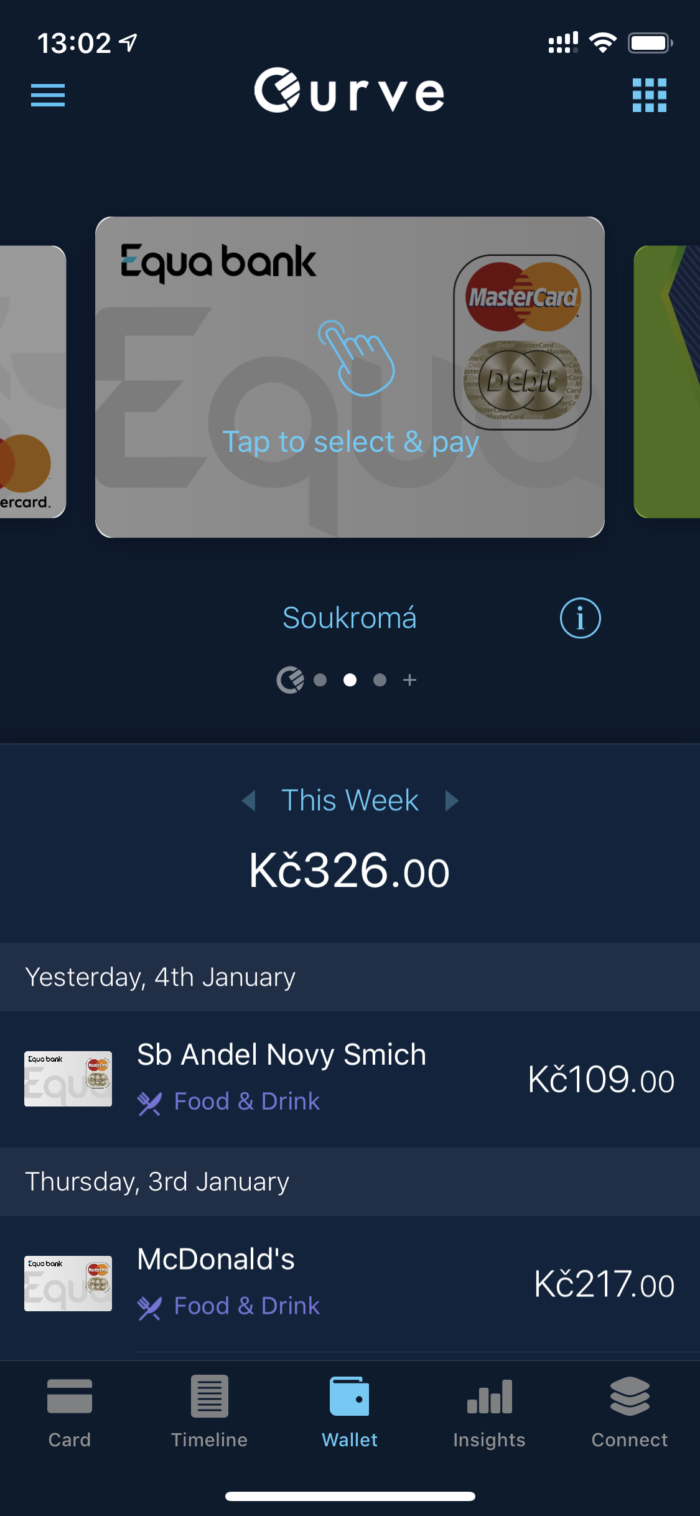Open Sb Andel Novy Smich transaction
700x1516 pixels.
tap(350, 1078)
